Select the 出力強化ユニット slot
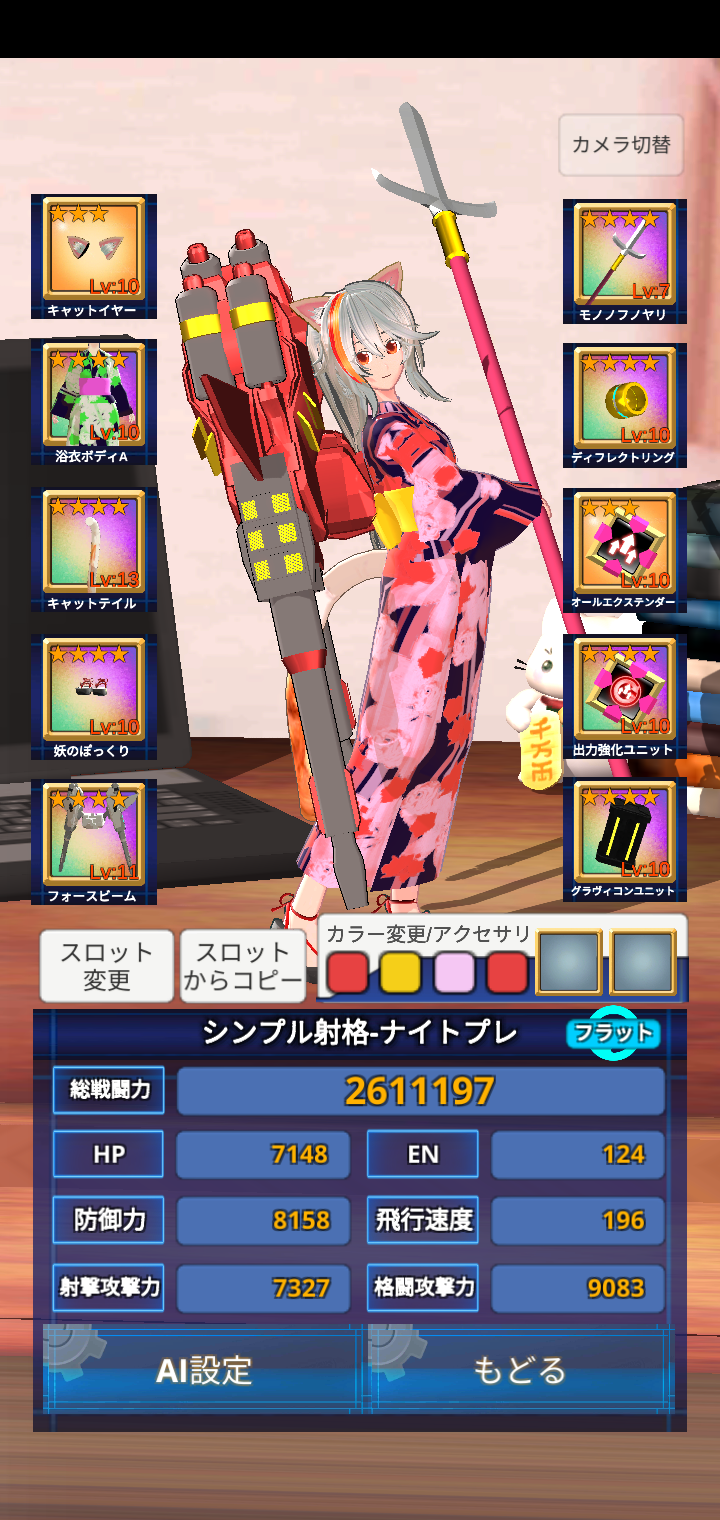The width and height of the screenshot is (720, 1520). [x=625, y=696]
